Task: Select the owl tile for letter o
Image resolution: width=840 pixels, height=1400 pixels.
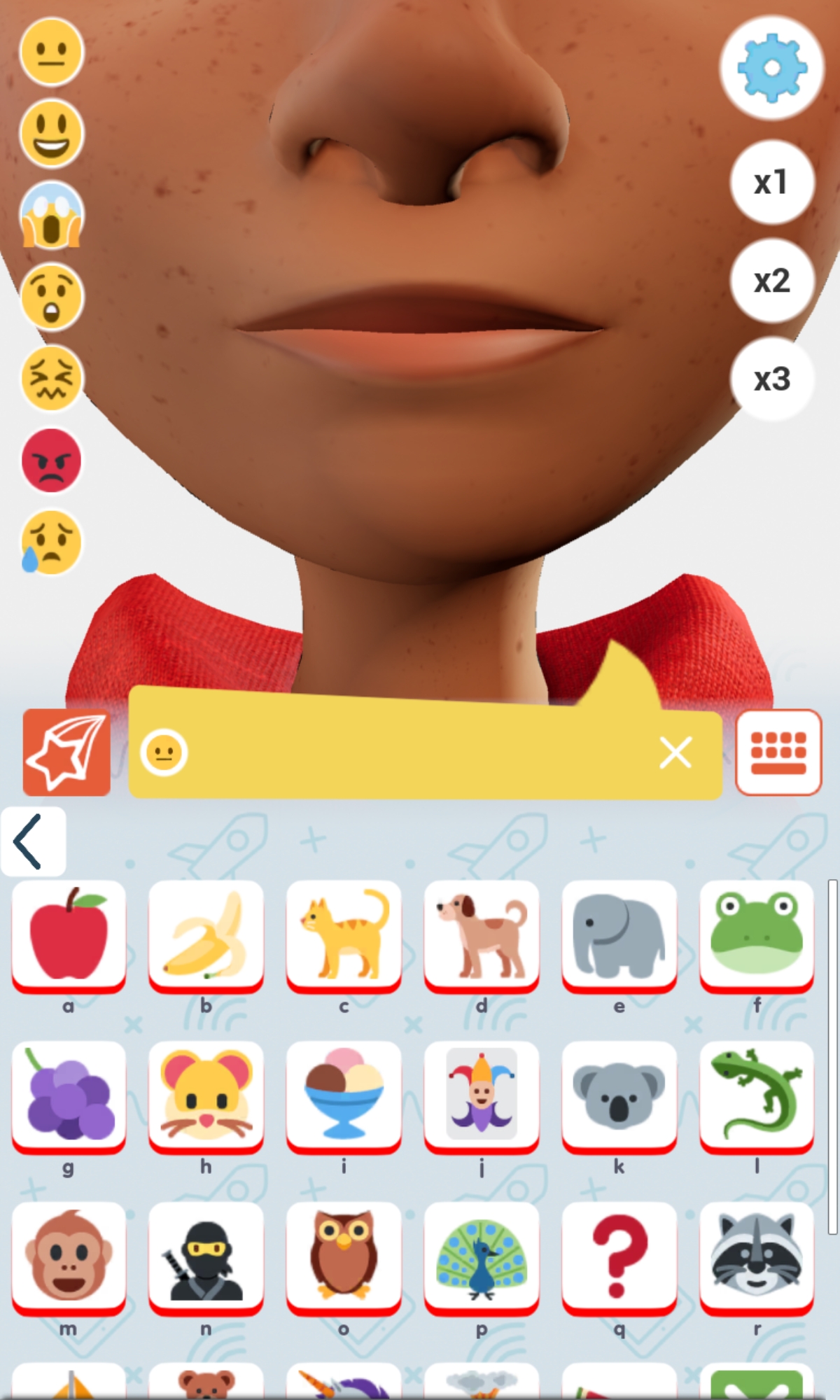Action: (344, 1256)
